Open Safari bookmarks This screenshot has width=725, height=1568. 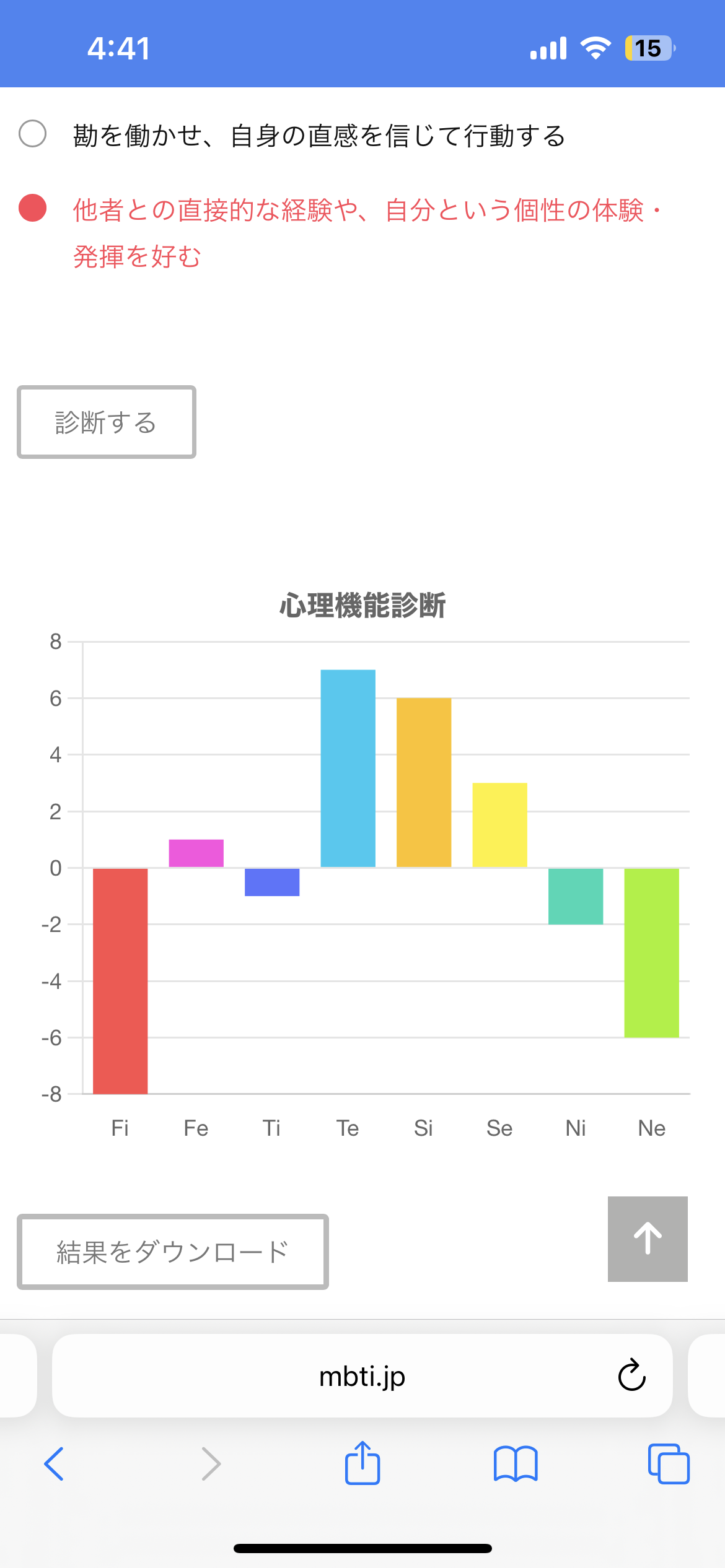(516, 1464)
